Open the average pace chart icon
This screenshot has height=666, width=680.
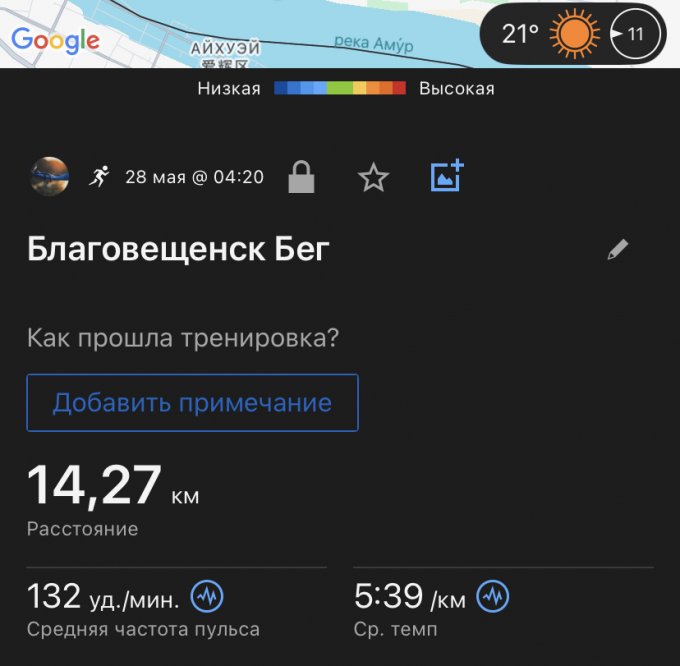[x=493, y=597]
